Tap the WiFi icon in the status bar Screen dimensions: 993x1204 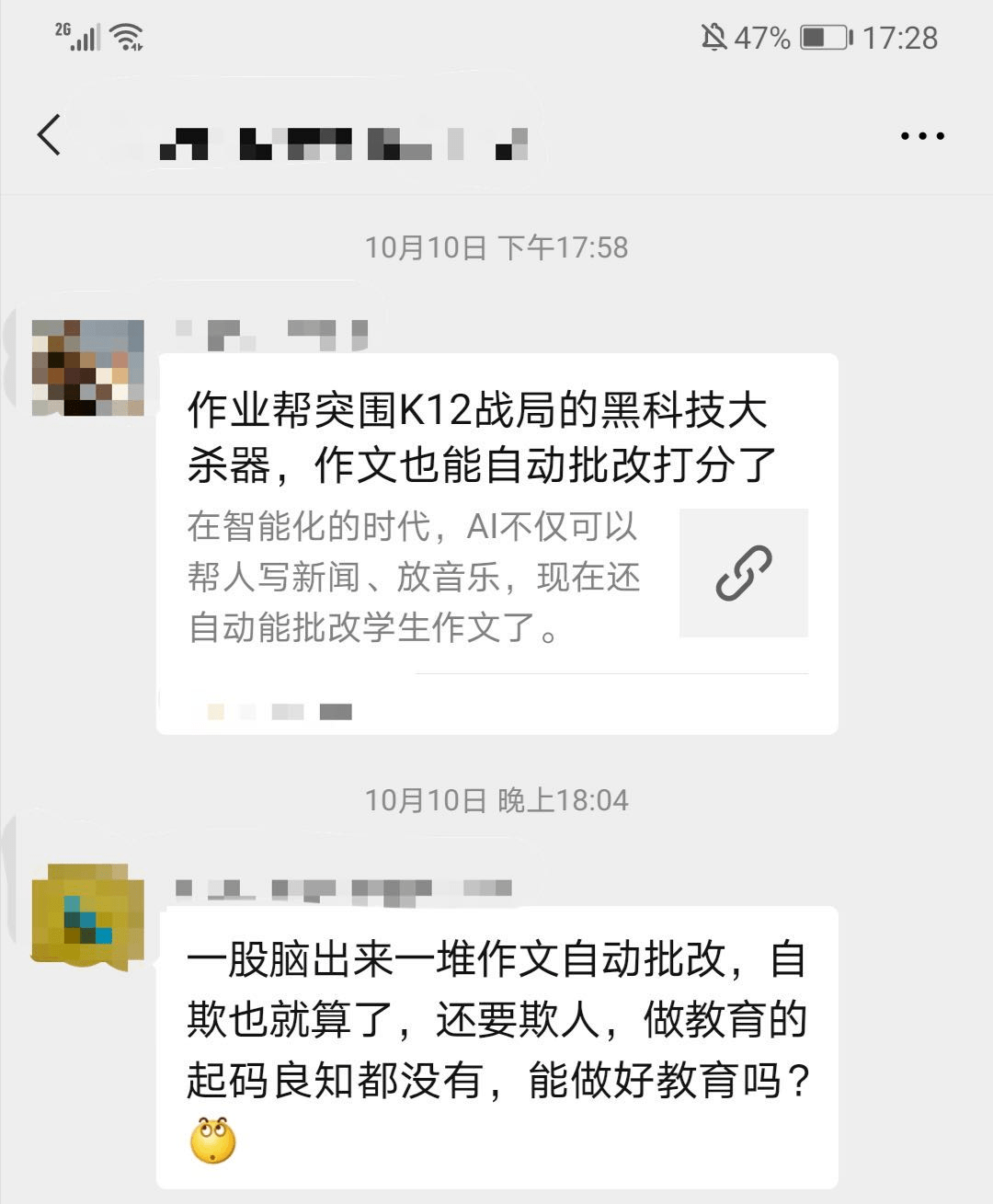point(124,35)
